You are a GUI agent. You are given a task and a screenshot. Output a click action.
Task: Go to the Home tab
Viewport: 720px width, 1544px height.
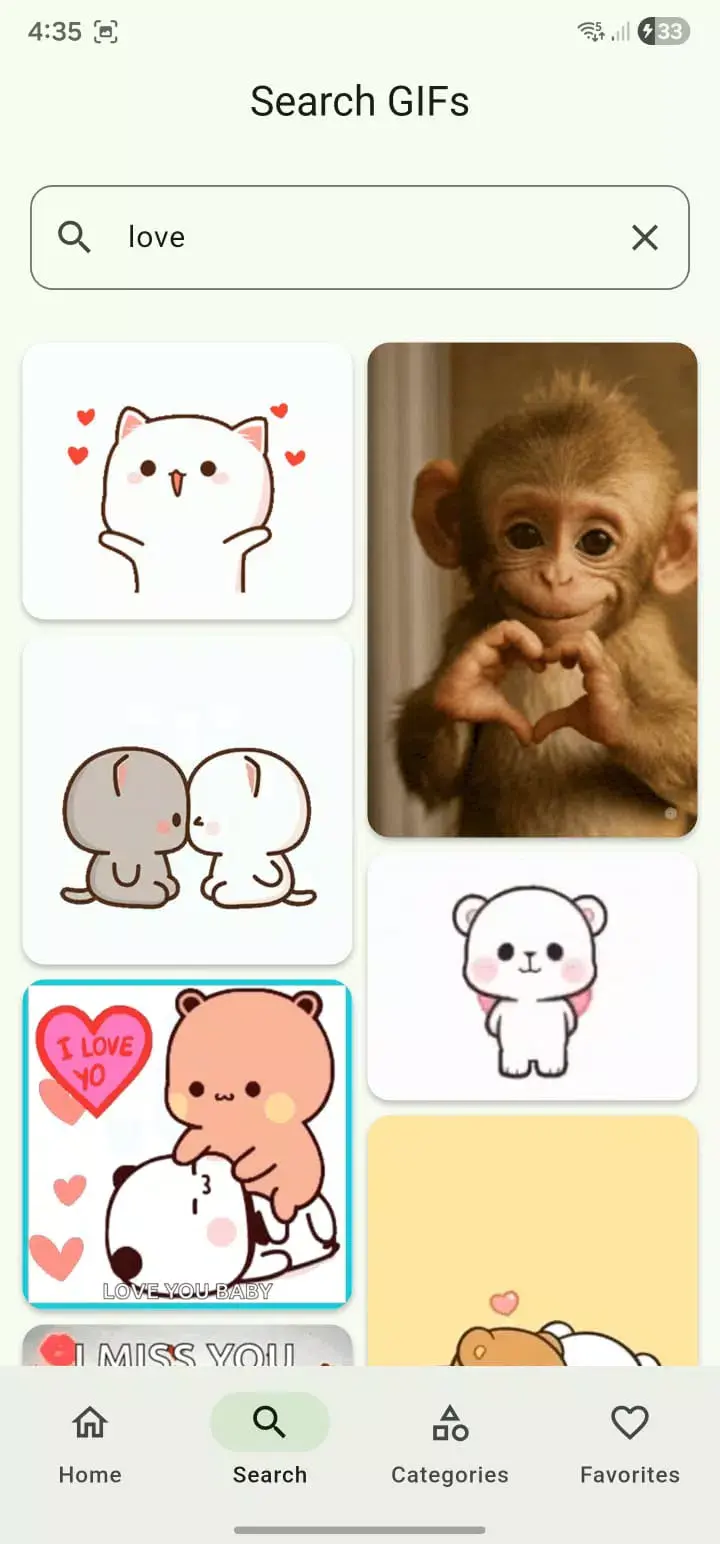coord(90,1442)
